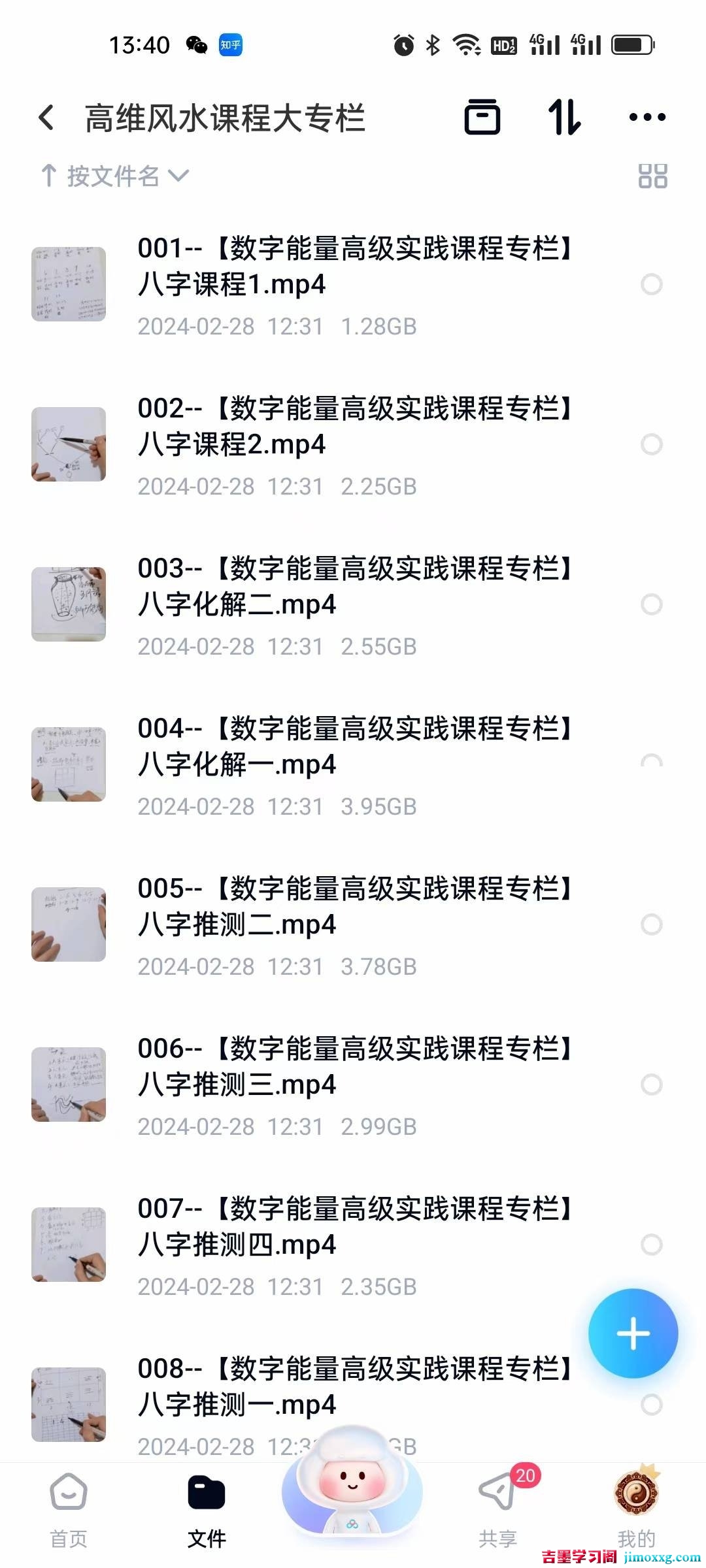
Task: Open the three-dot more options menu
Action: (647, 118)
